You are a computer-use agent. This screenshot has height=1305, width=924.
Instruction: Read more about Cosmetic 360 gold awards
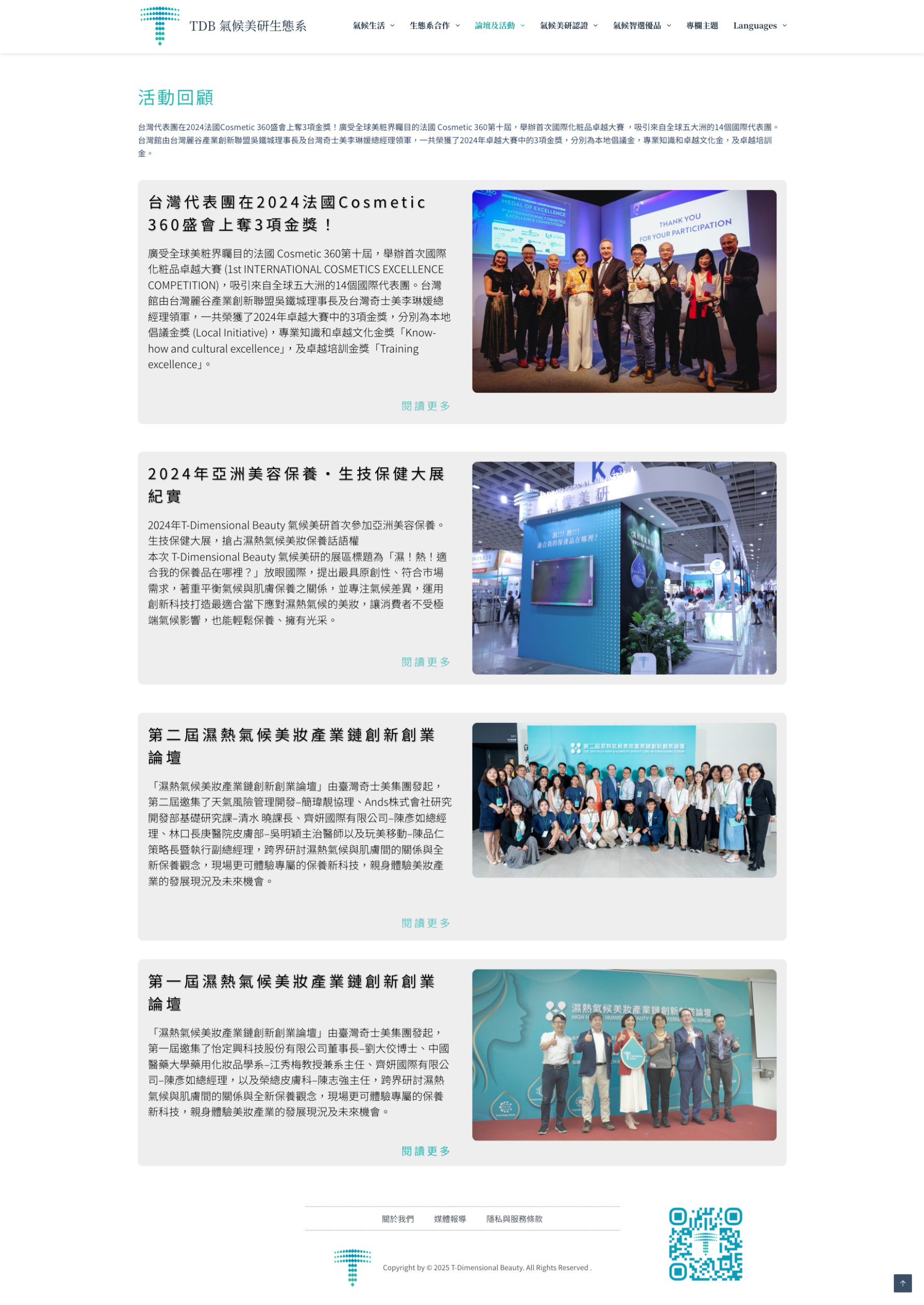425,406
